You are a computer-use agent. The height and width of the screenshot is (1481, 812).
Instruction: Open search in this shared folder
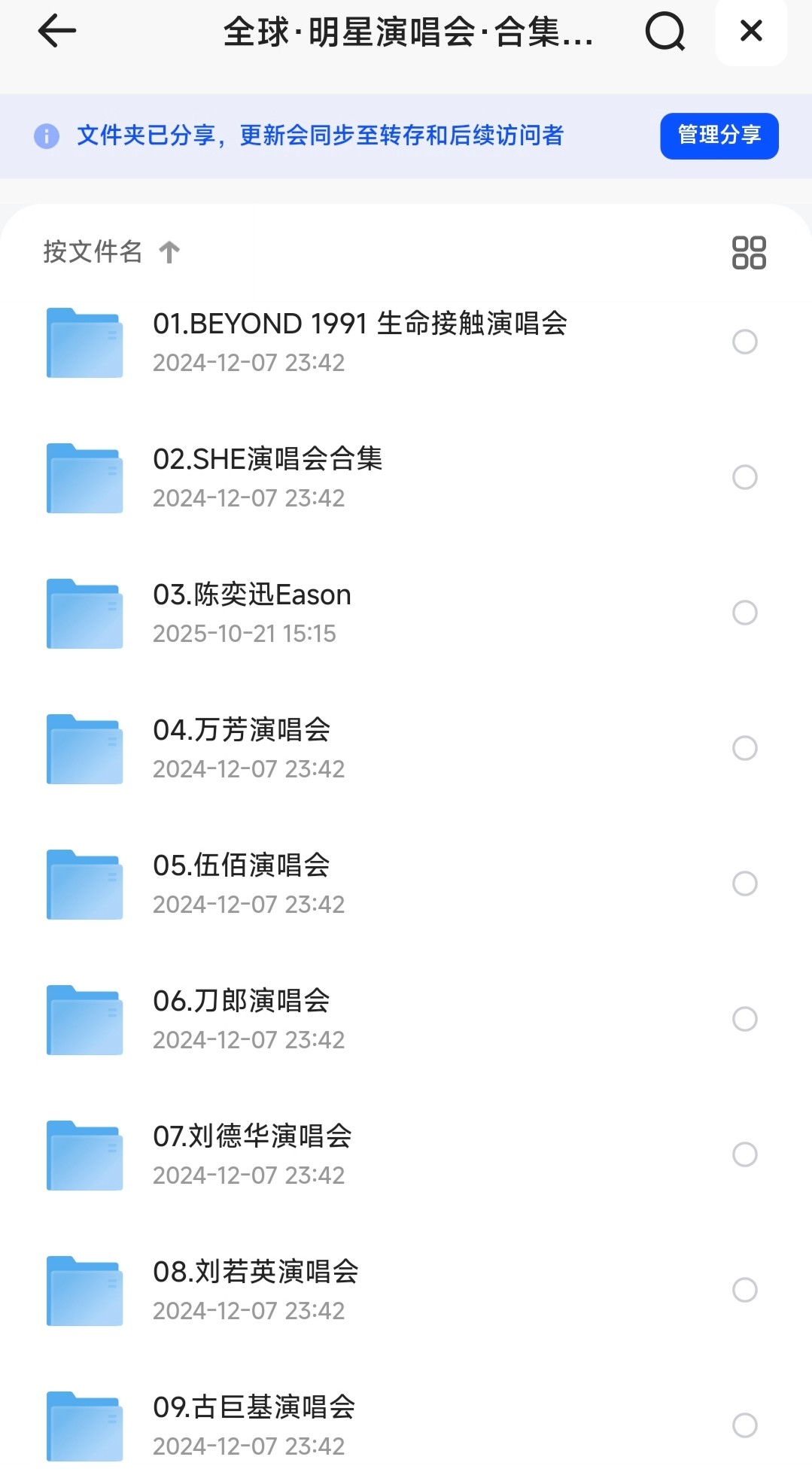coord(665,32)
